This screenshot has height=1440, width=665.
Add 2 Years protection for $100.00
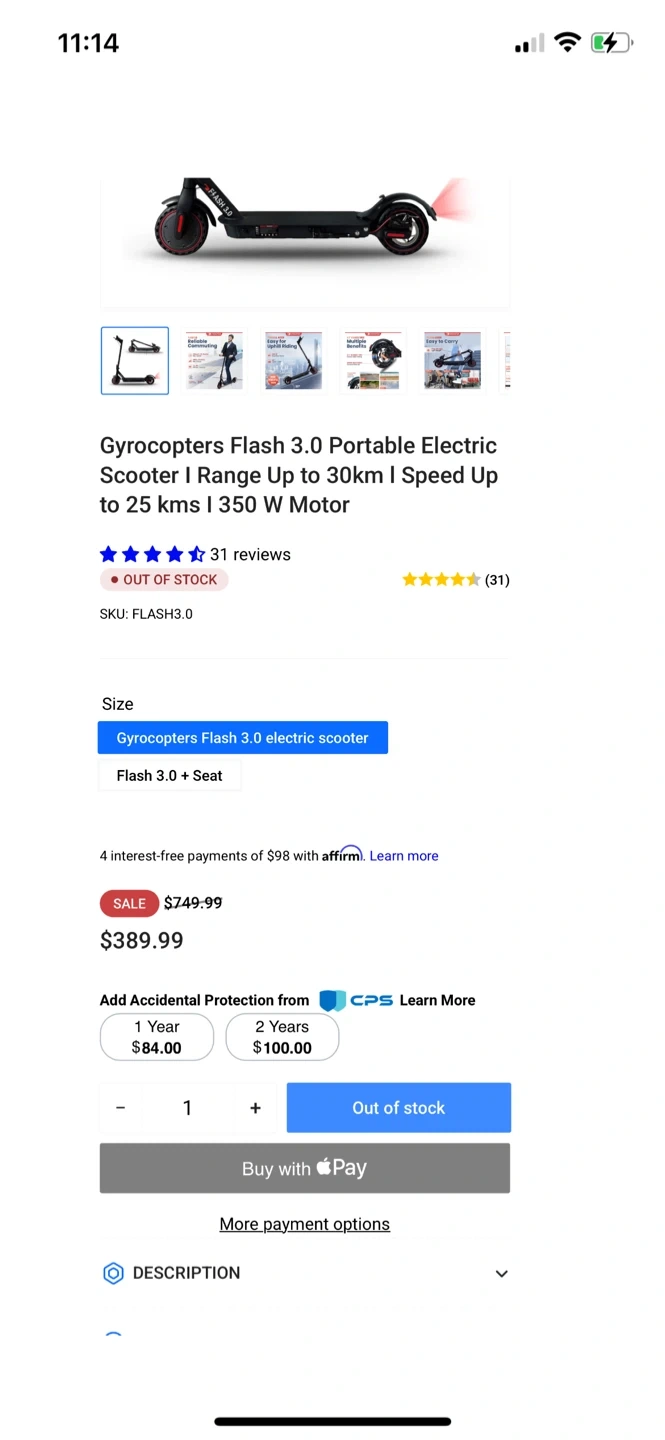click(x=282, y=1037)
